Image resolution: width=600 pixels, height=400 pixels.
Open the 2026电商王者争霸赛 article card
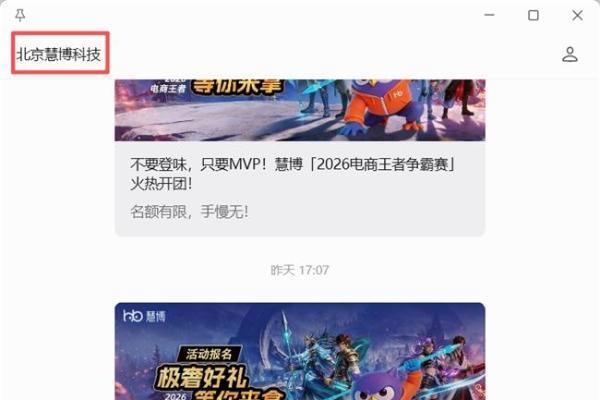pos(299,174)
